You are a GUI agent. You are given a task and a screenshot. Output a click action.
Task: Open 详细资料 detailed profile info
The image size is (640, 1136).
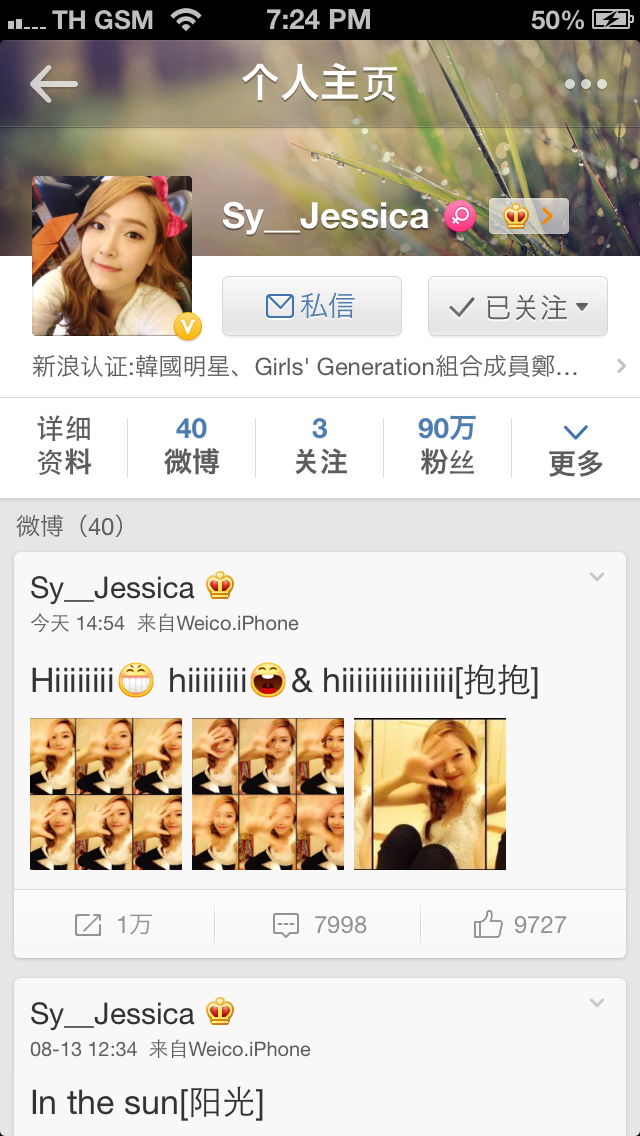tap(64, 446)
